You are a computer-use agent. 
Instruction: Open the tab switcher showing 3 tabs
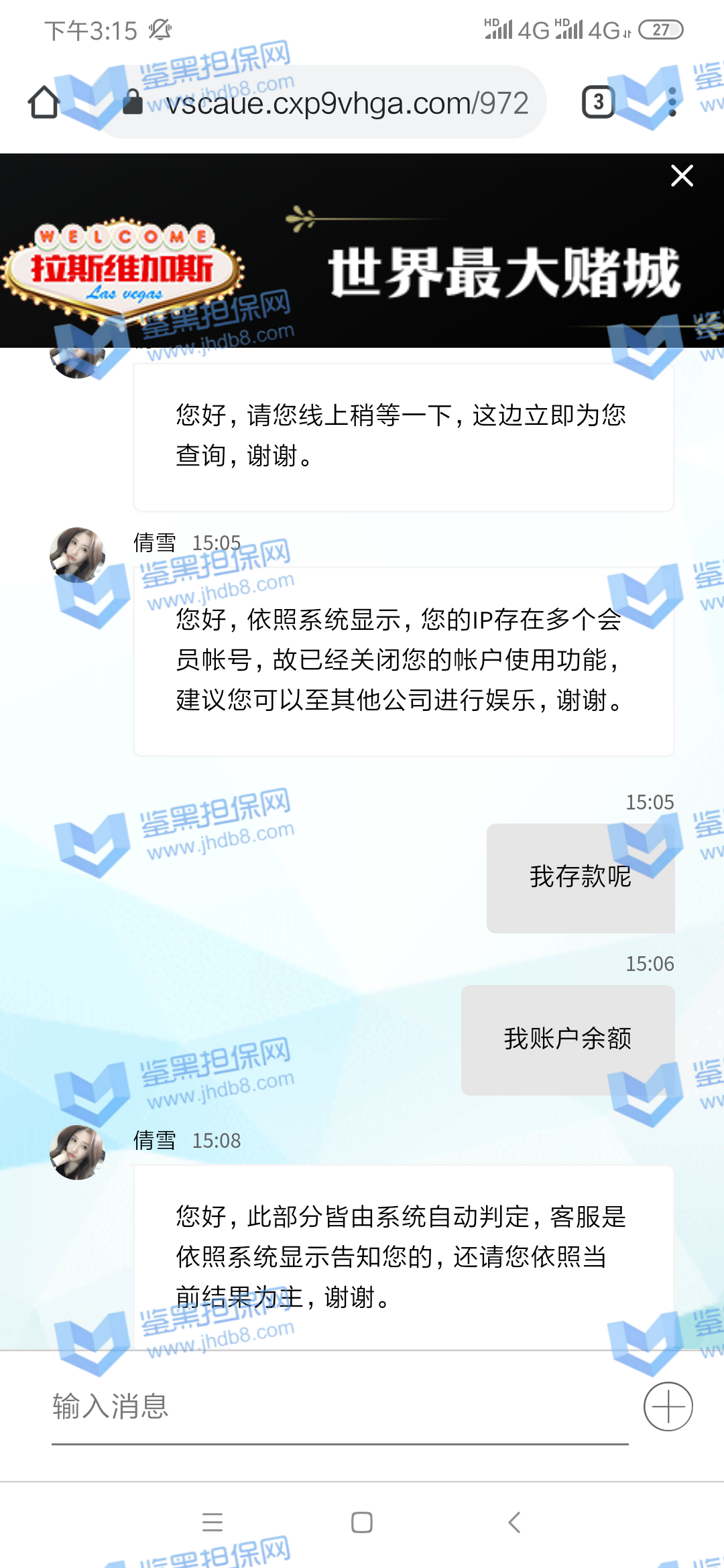tap(598, 103)
